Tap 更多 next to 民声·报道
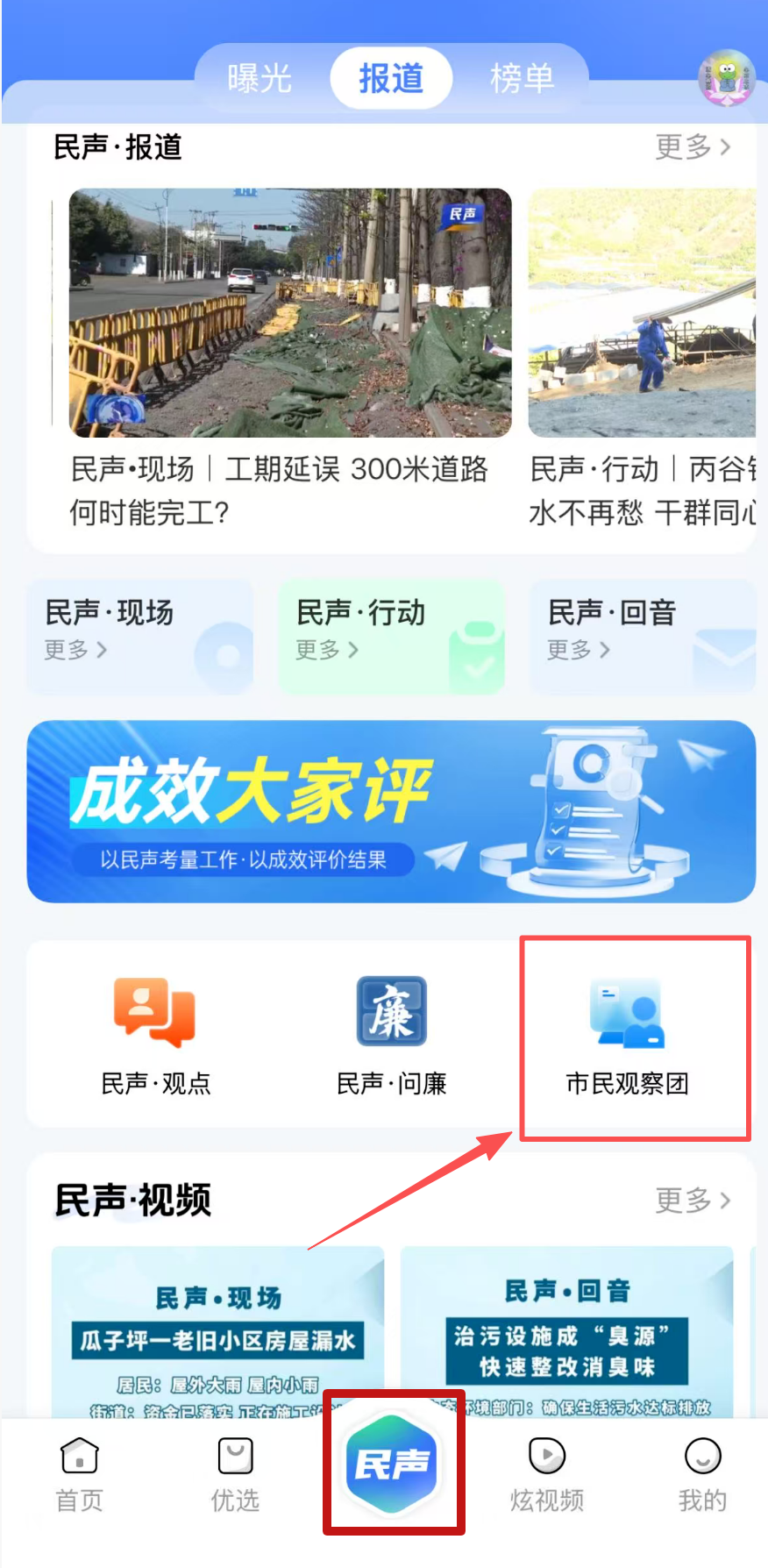This screenshot has height=1568, width=768. click(693, 147)
